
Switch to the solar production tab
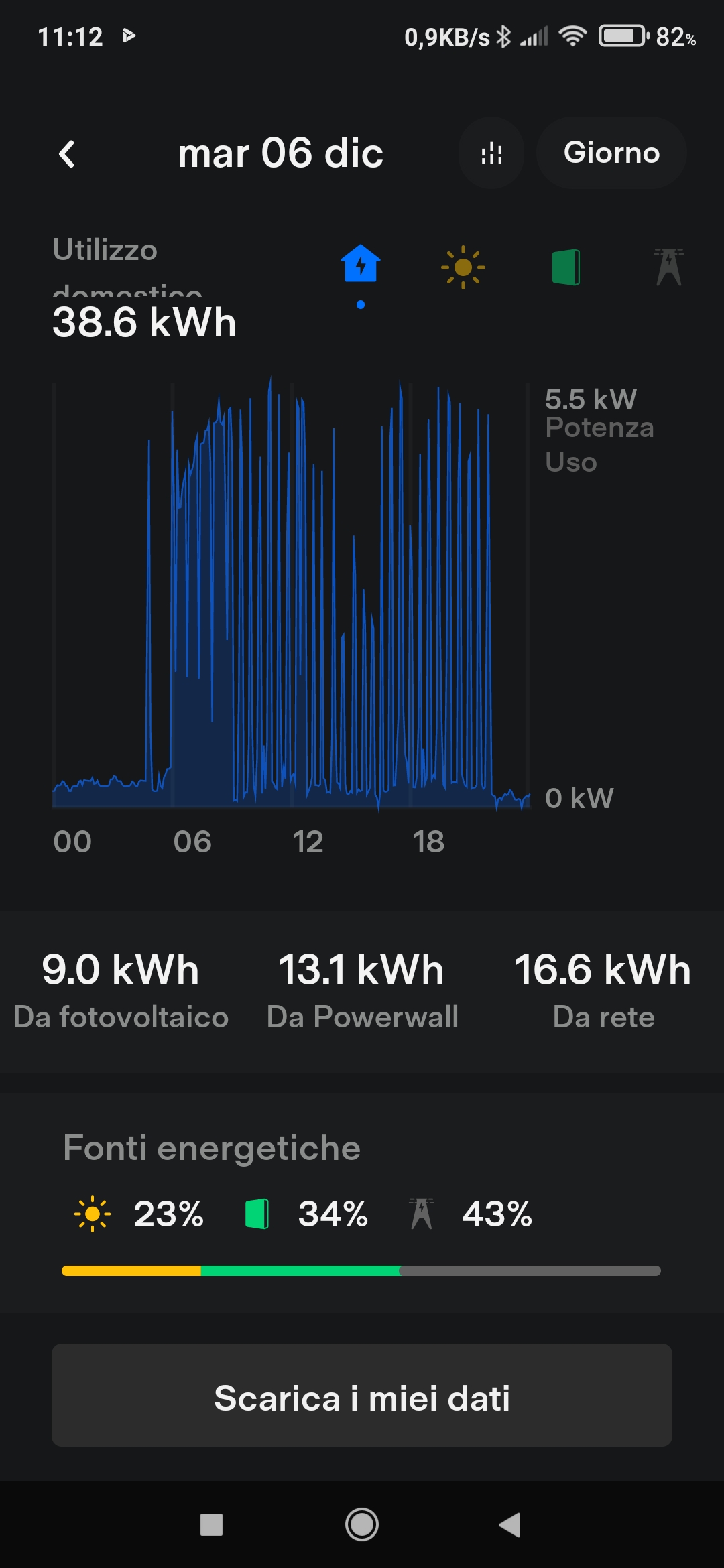463,267
